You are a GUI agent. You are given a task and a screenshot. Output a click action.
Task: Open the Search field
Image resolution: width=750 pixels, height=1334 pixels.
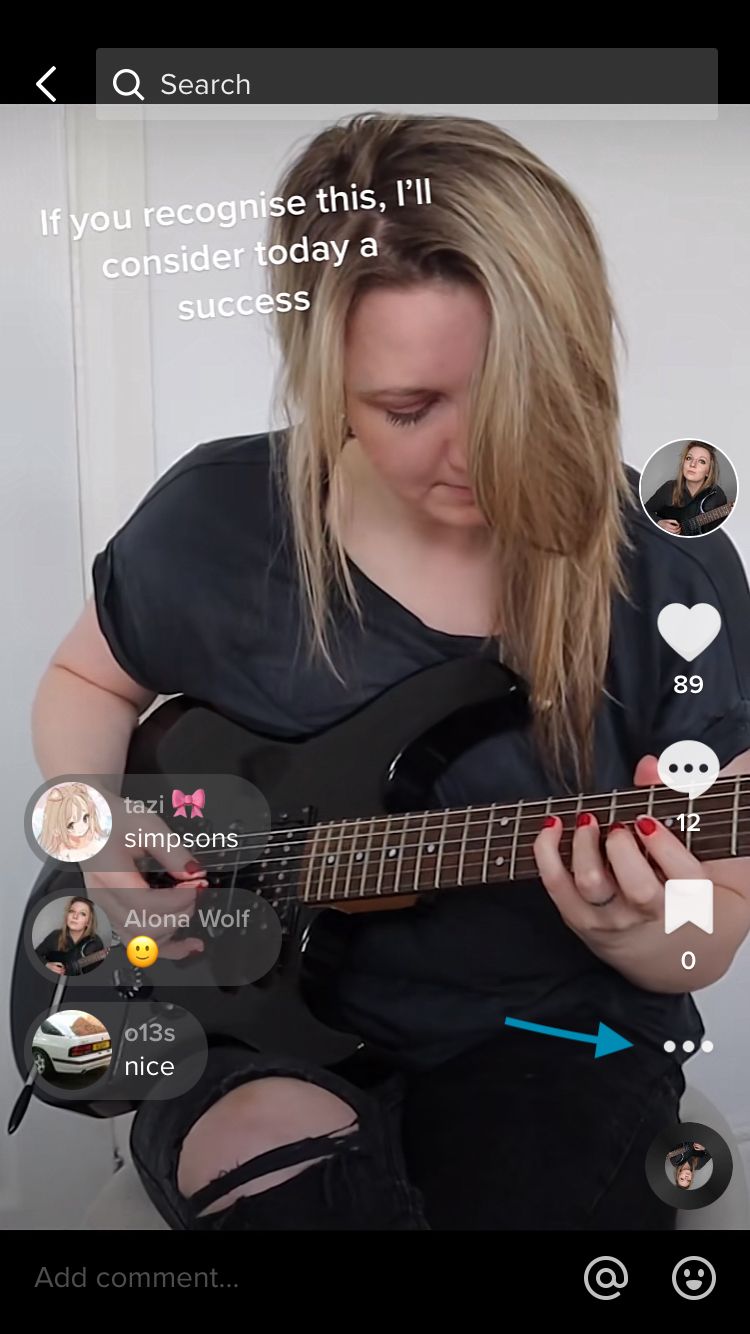[407, 84]
